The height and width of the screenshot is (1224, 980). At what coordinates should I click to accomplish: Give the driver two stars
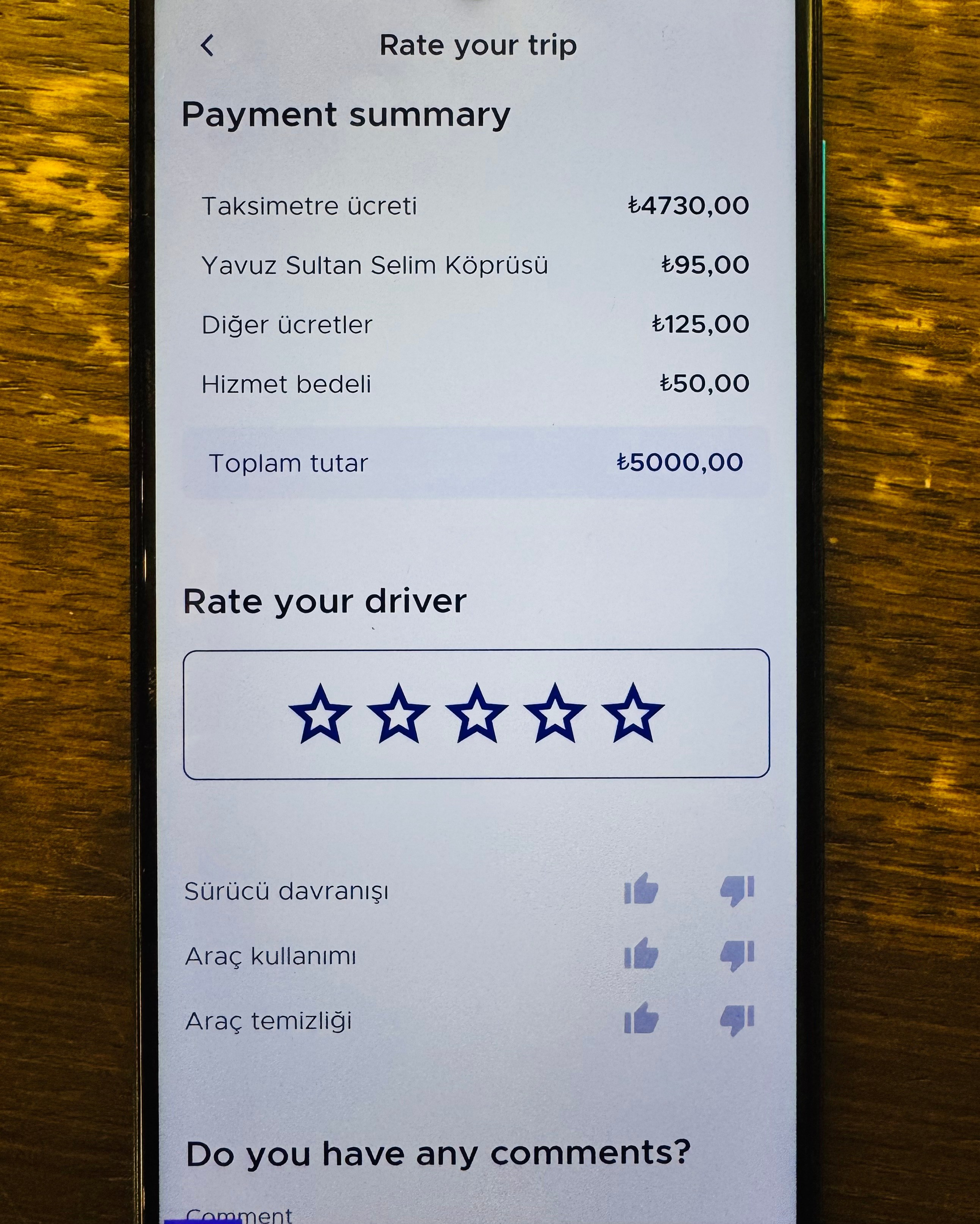pos(399,714)
